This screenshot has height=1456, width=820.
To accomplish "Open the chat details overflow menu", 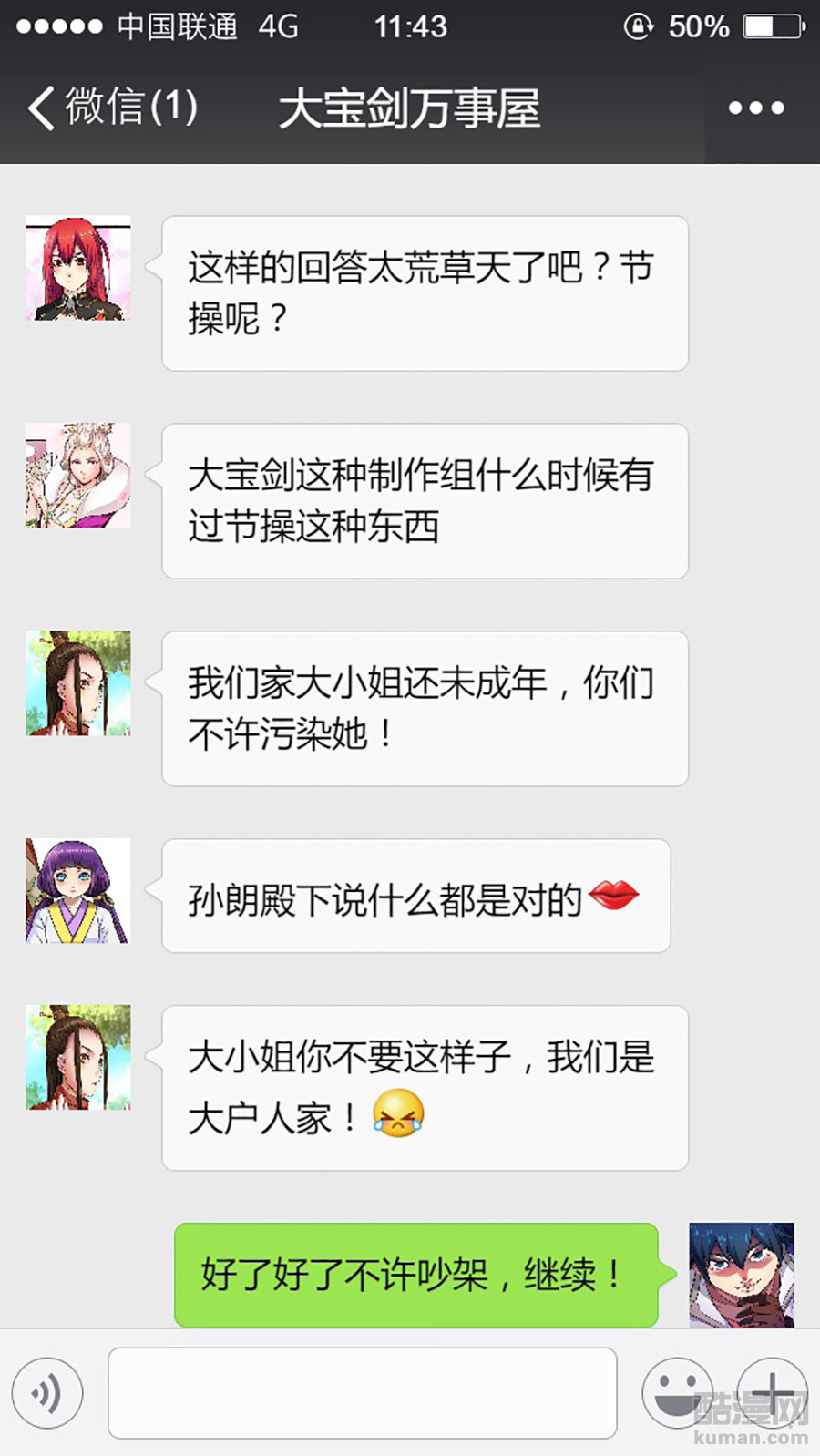I will tap(756, 108).
